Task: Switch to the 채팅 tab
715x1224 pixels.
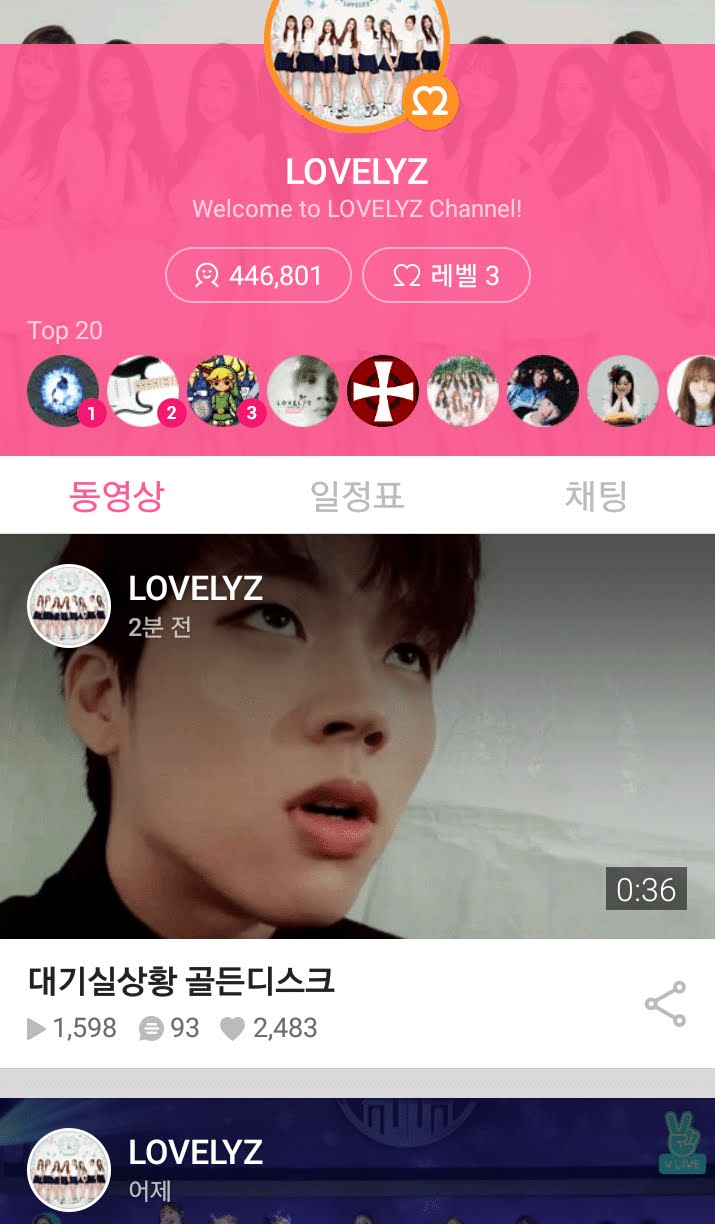Action: (x=595, y=495)
